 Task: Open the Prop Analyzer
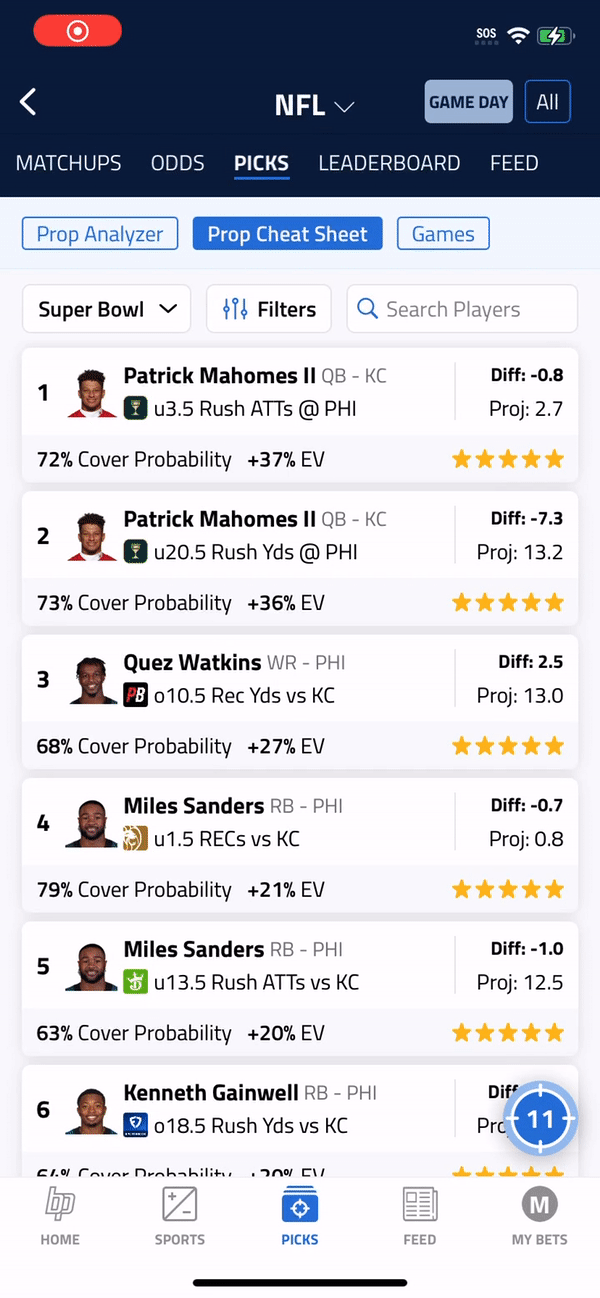100,234
